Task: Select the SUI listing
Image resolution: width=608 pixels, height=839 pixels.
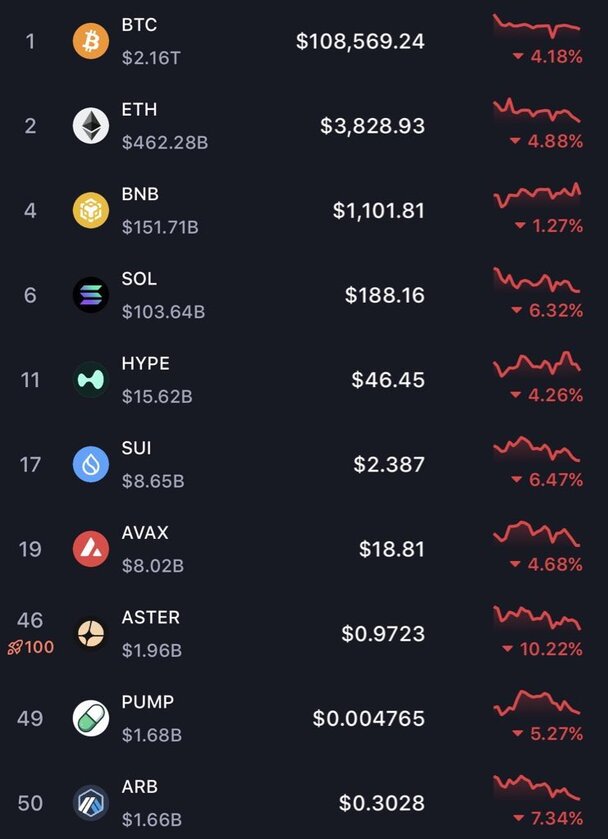Action: [137, 464]
